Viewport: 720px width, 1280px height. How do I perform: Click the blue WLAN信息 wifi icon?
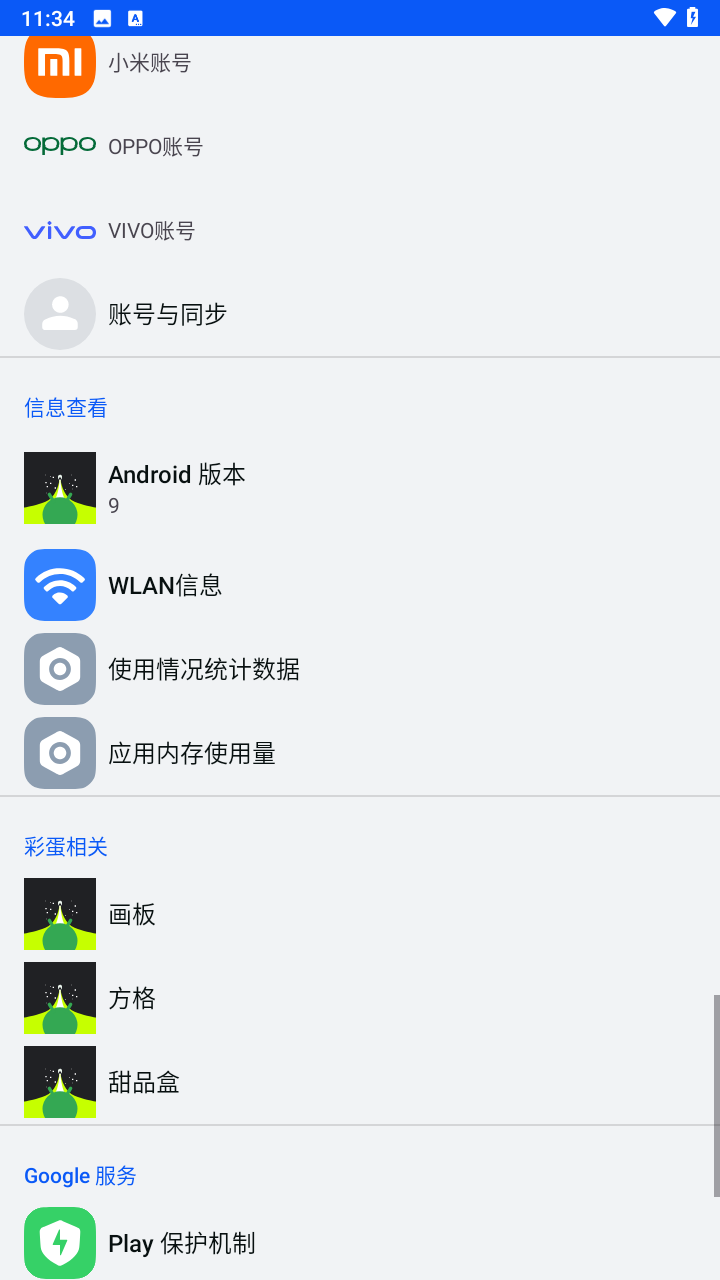[x=59, y=584]
